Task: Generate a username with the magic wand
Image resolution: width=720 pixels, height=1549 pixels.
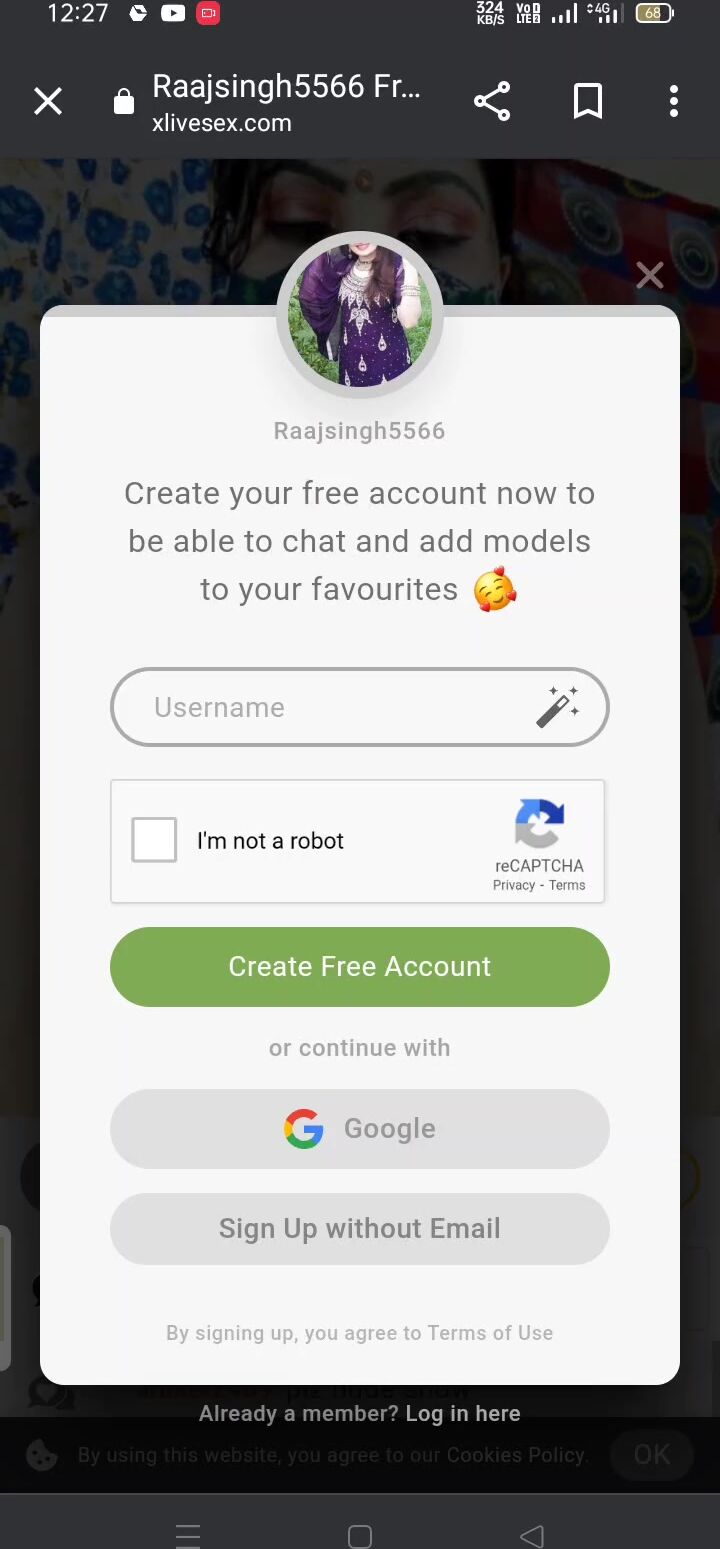Action: tap(558, 708)
